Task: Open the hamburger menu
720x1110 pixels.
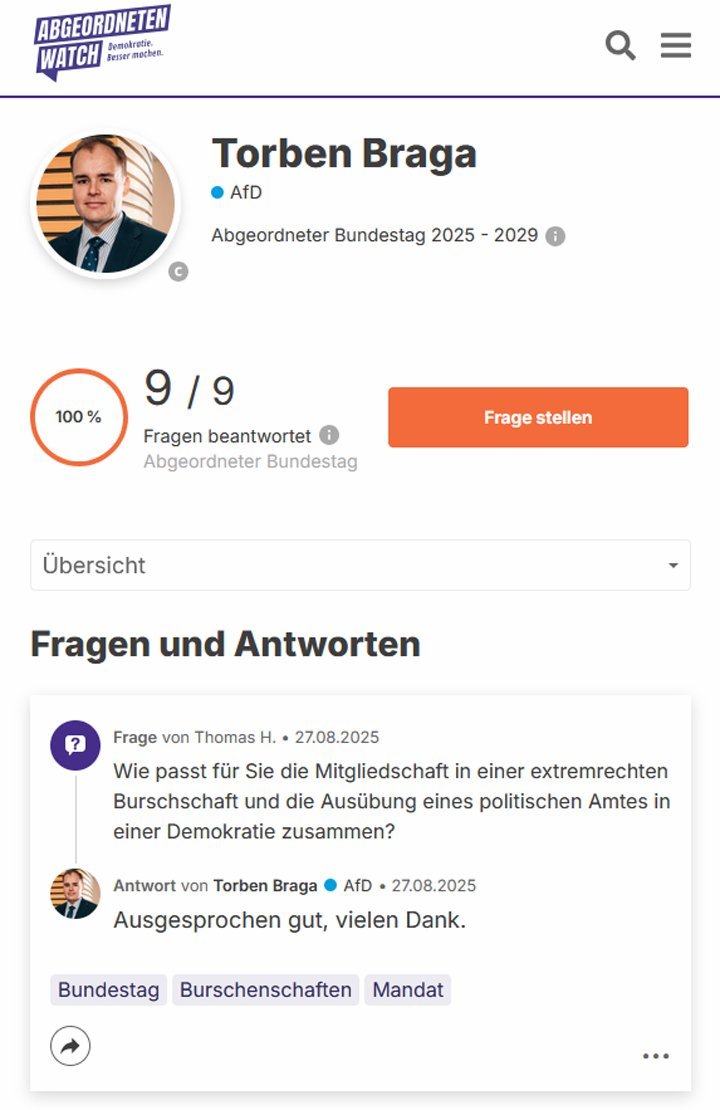Action: [x=676, y=45]
